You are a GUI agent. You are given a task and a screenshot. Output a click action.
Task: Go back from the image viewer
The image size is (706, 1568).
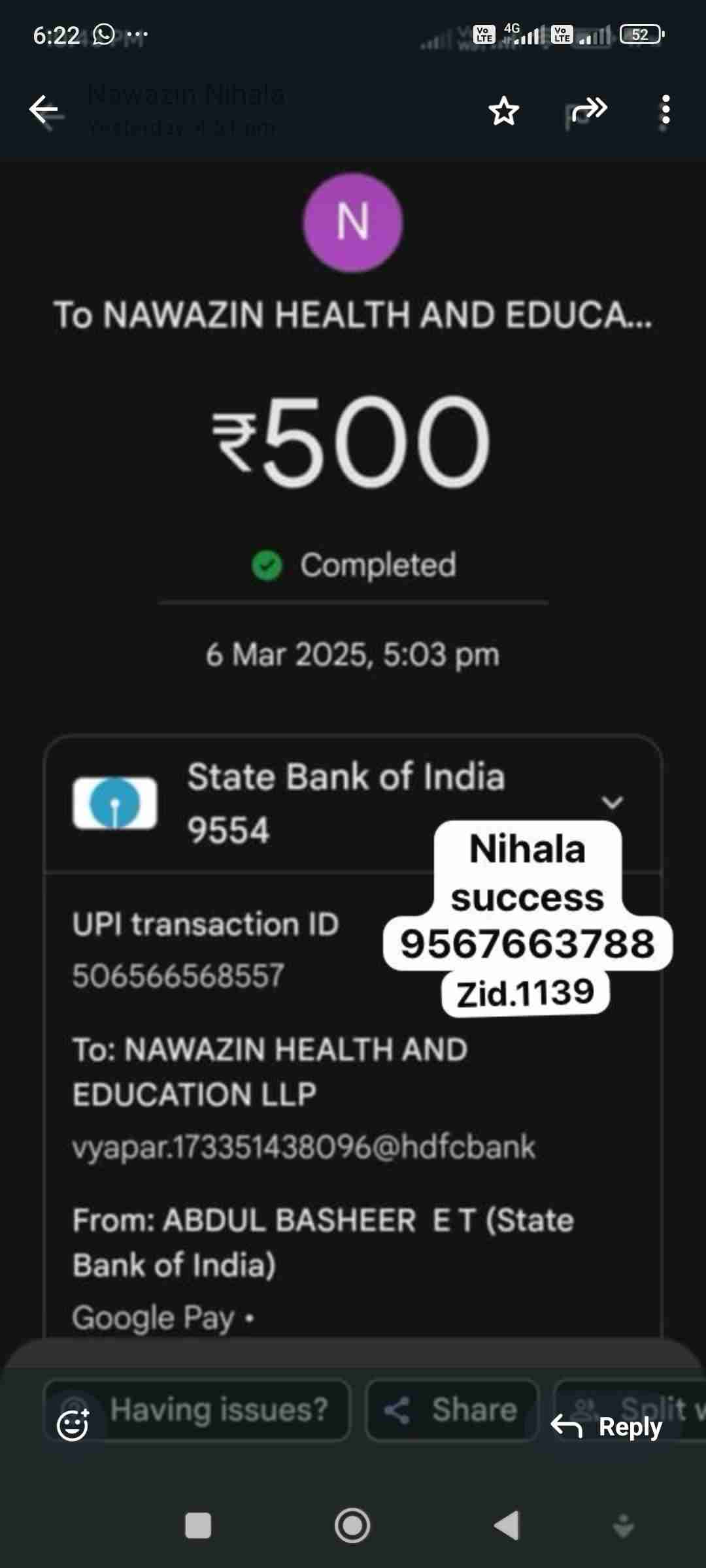click(x=44, y=110)
